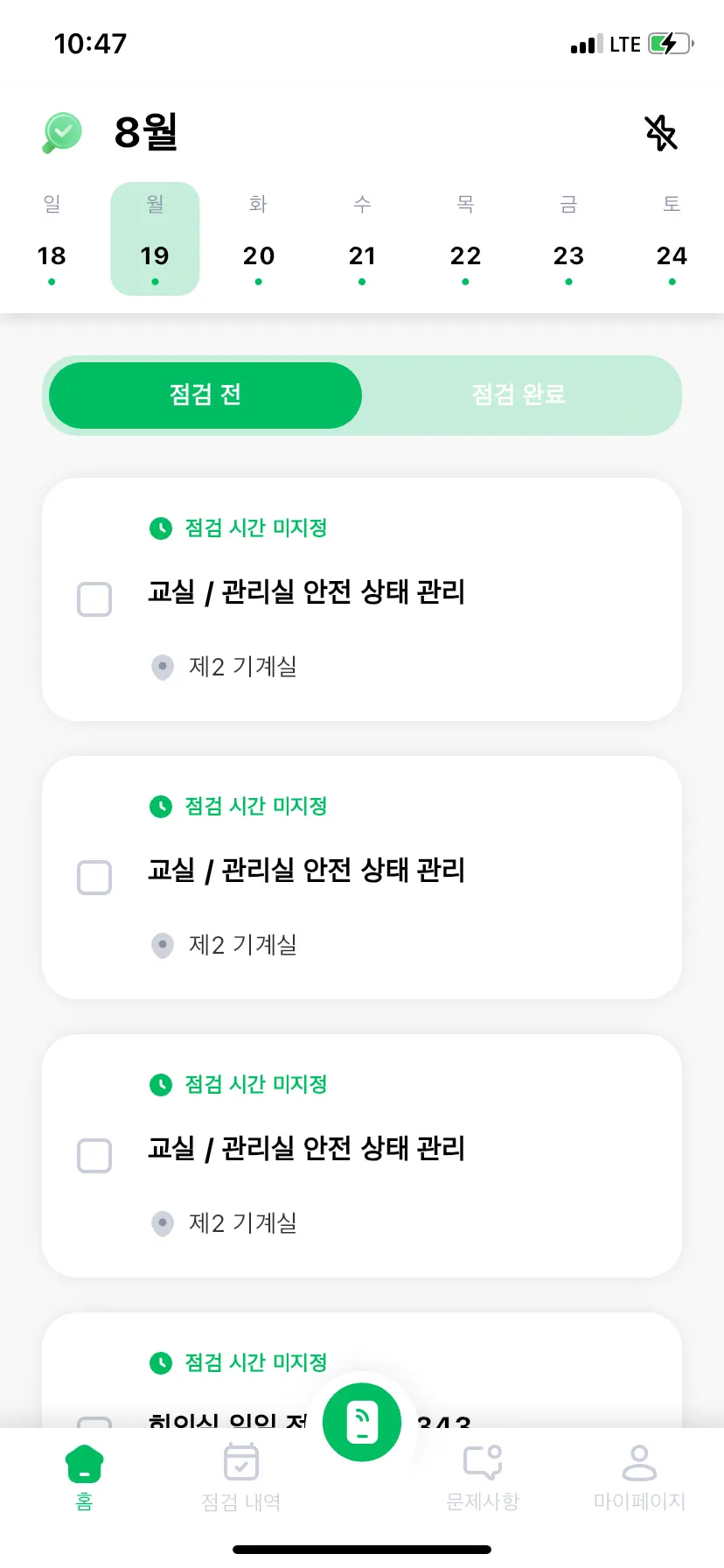Select Friday the 23rd
This screenshot has height=1568, width=724.
[568, 240]
